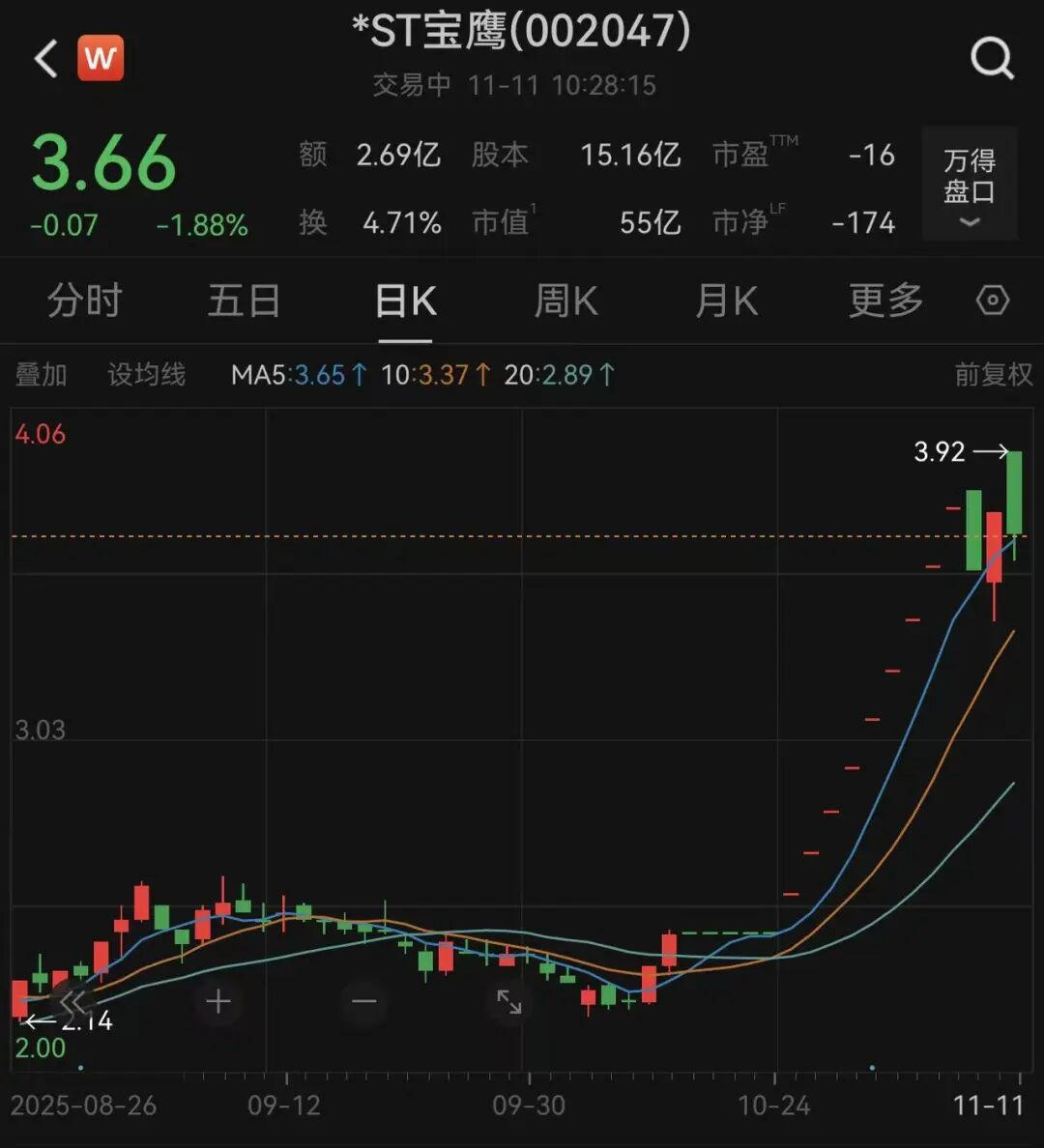The image size is (1044, 1148).
Task: Shift chart to earlier dates
Action: coord(72,1001)
